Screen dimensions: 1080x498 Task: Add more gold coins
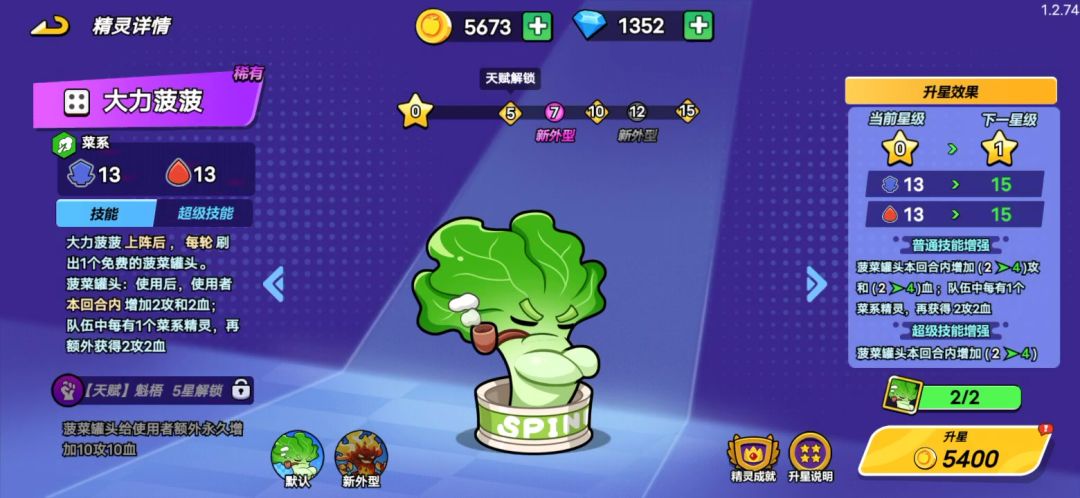(538, 27)
